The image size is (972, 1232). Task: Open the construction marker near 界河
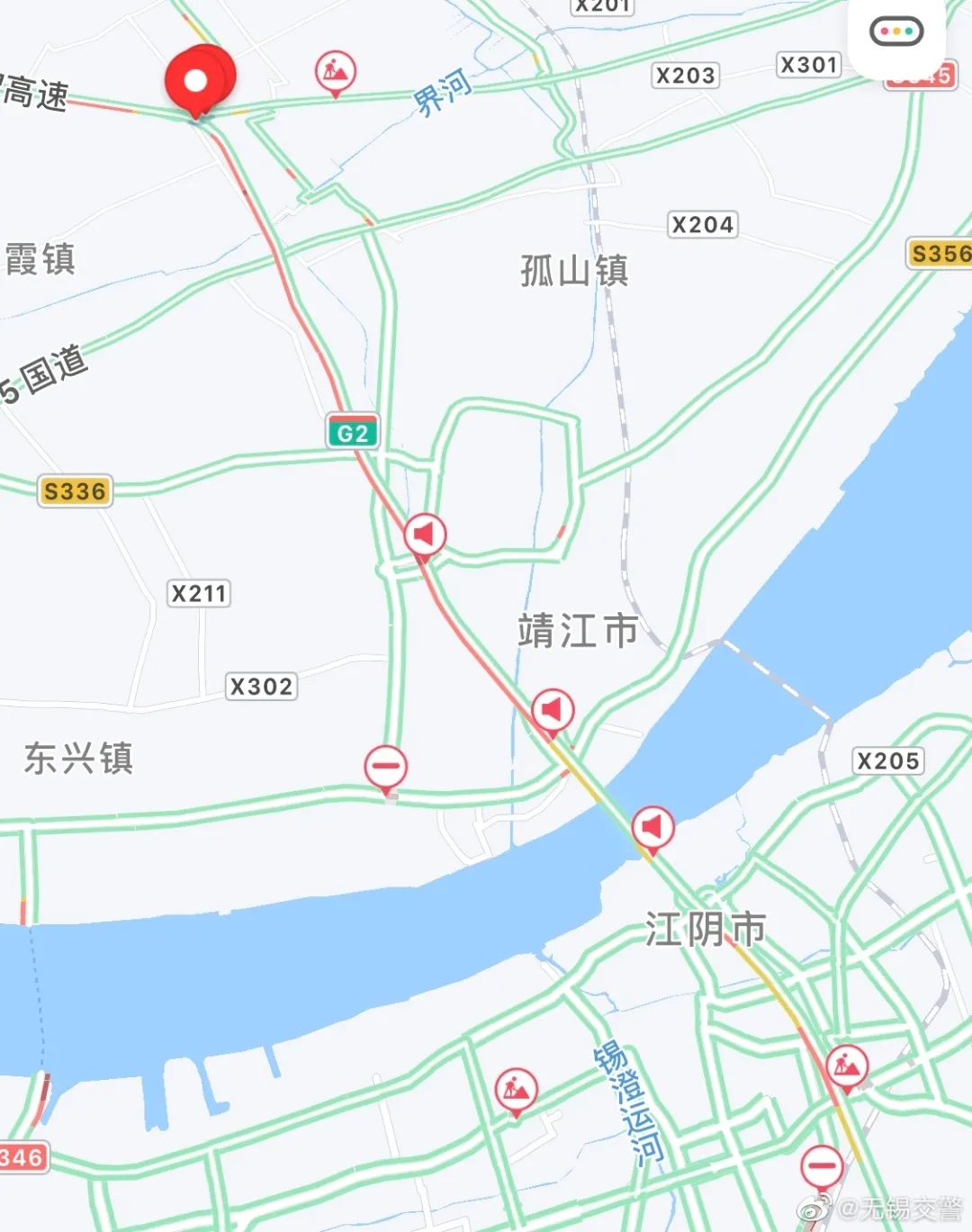(335, 71)
